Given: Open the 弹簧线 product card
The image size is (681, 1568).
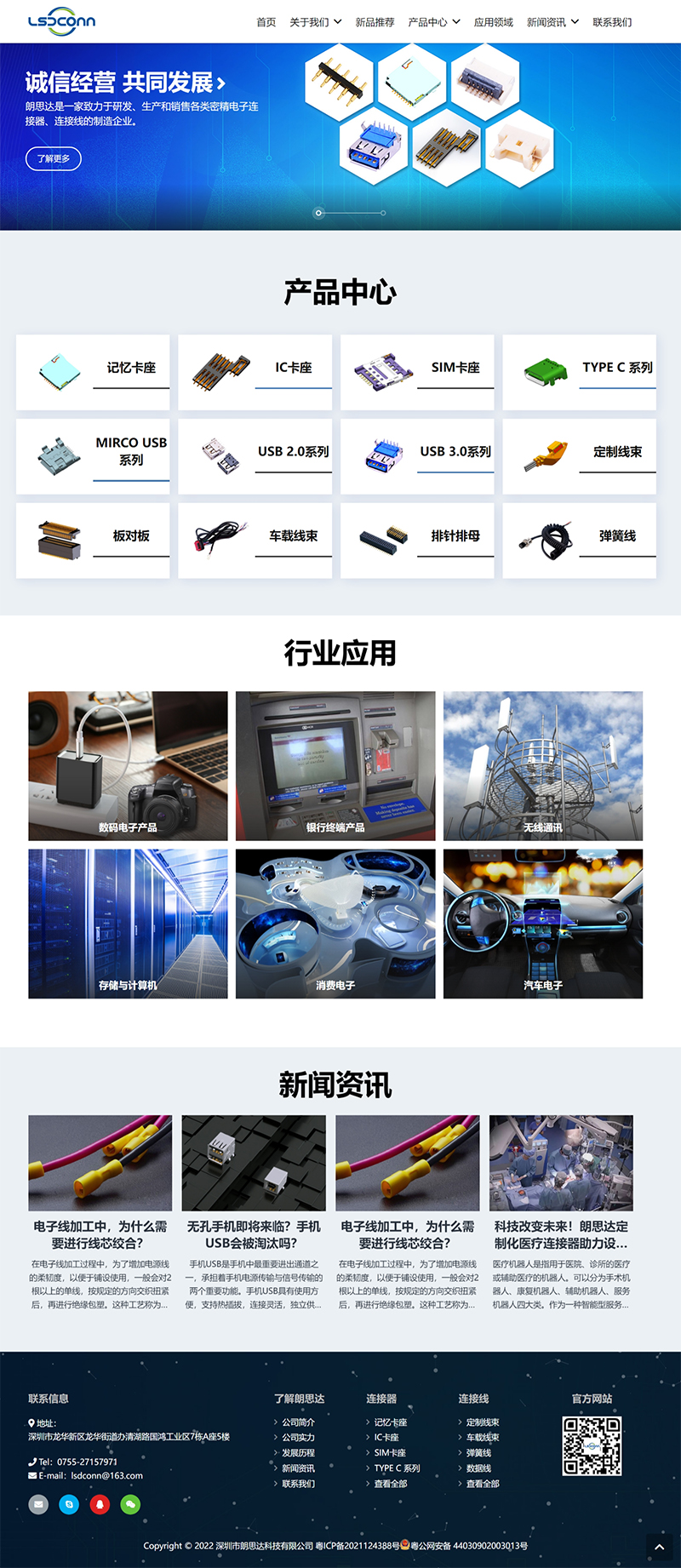Looking at the screenshot, I should pos(580,541).
